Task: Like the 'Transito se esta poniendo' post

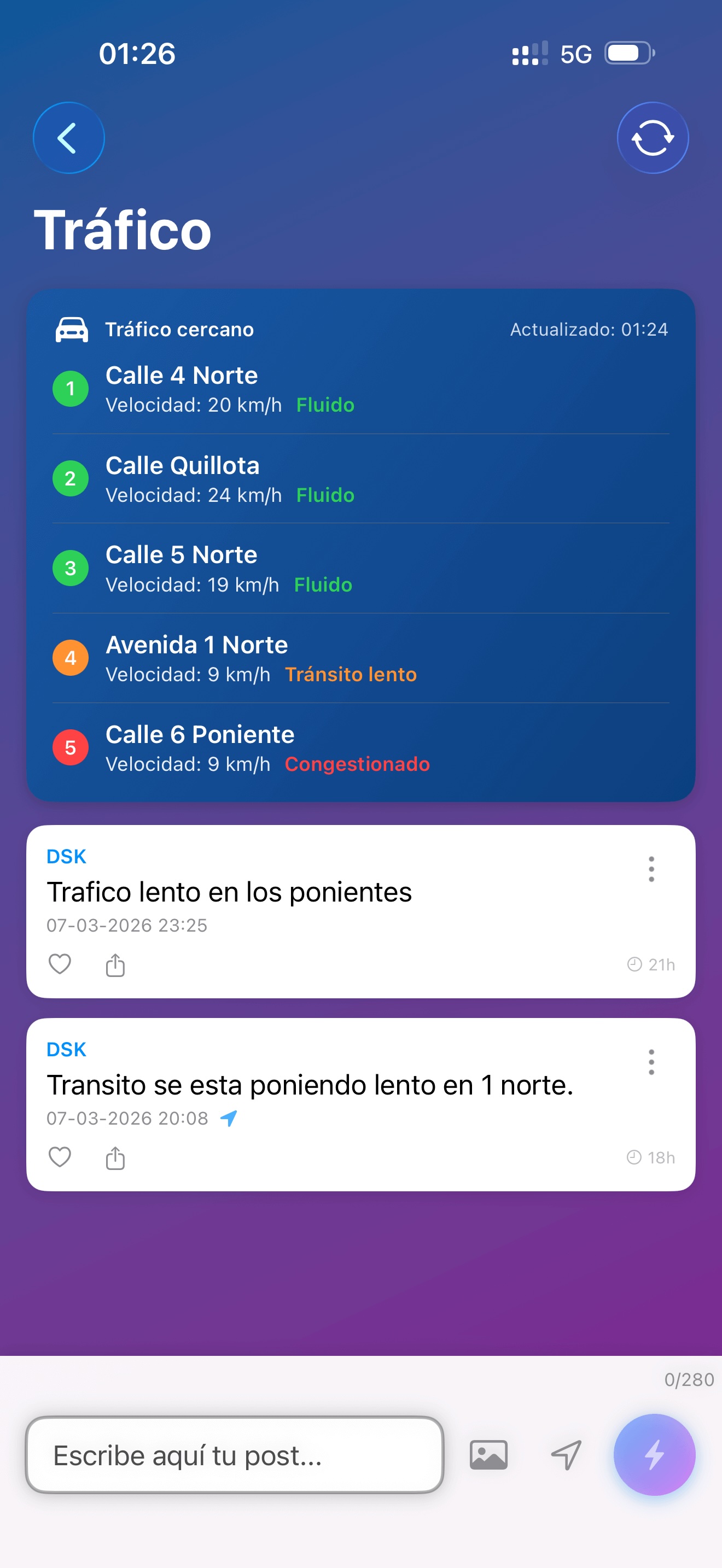Action: click(60, 1157)
